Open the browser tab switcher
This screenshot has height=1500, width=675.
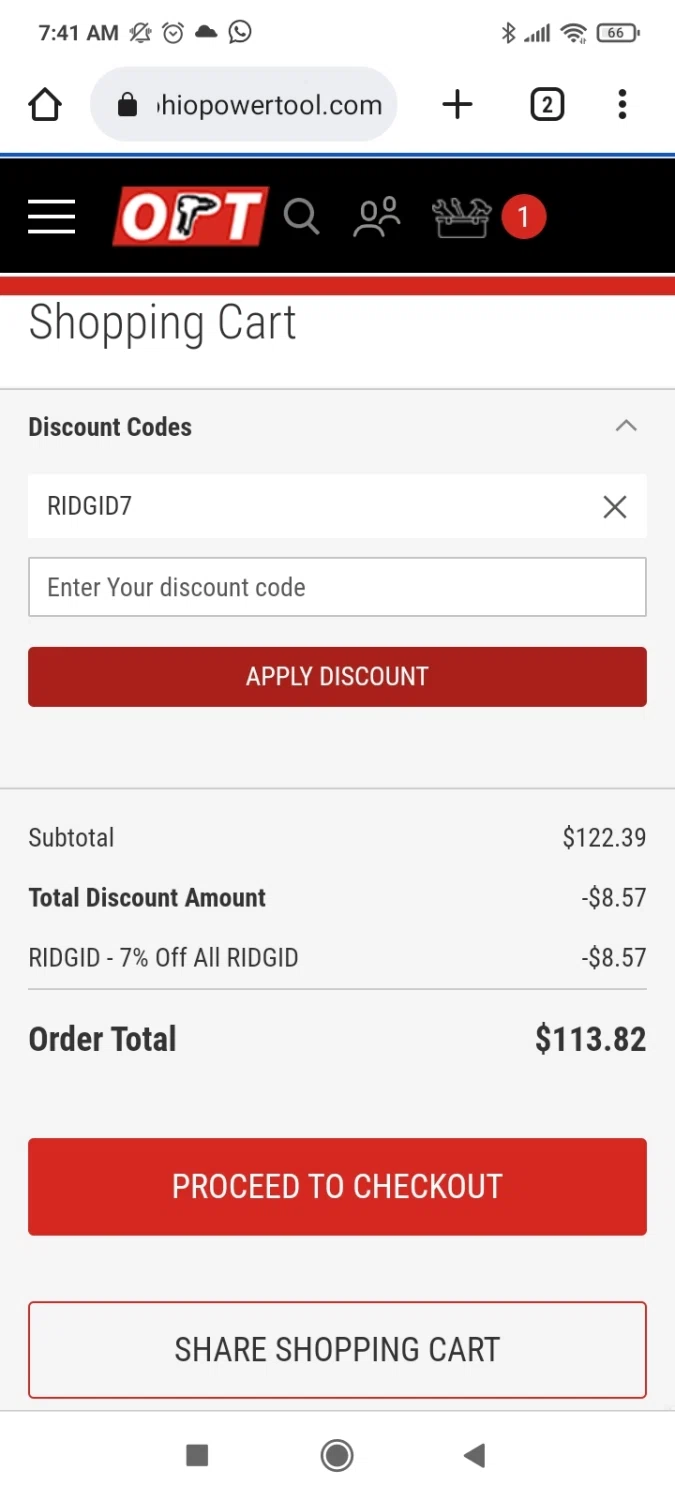[x=547, y=105]
